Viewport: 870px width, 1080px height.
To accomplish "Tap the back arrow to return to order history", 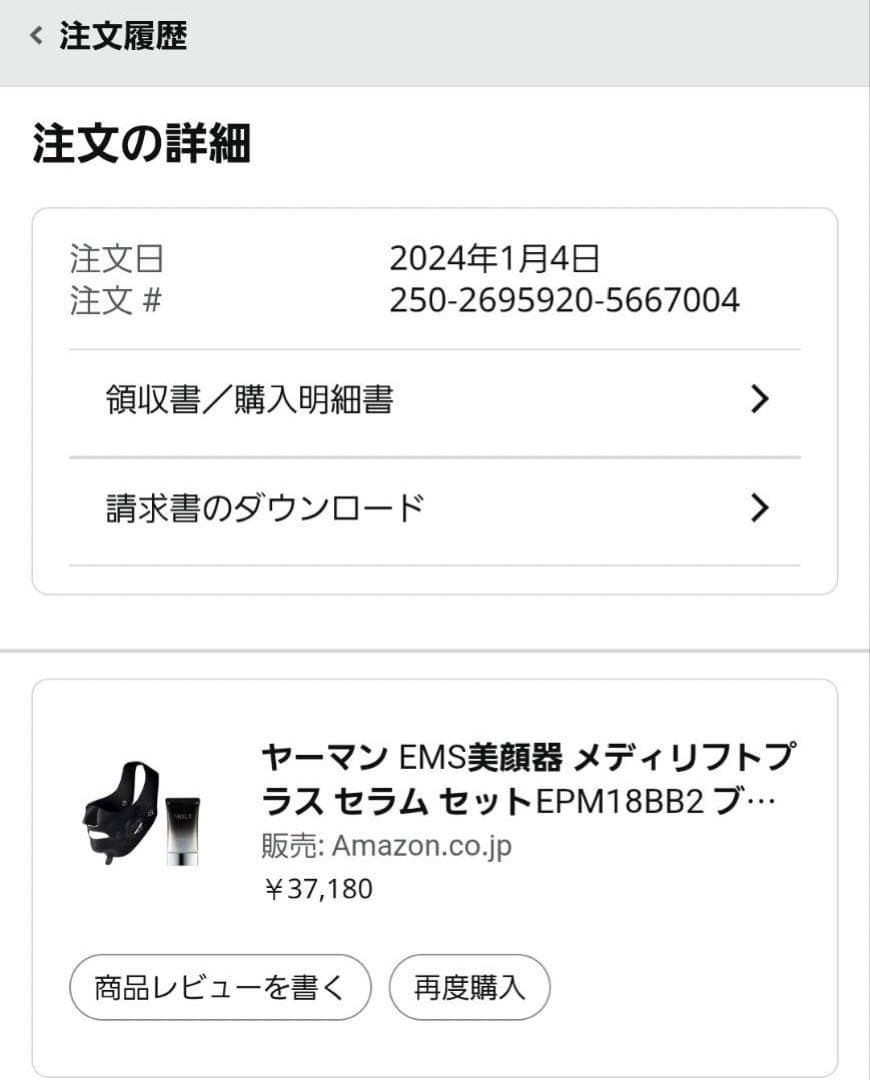I will coord(34,35).
